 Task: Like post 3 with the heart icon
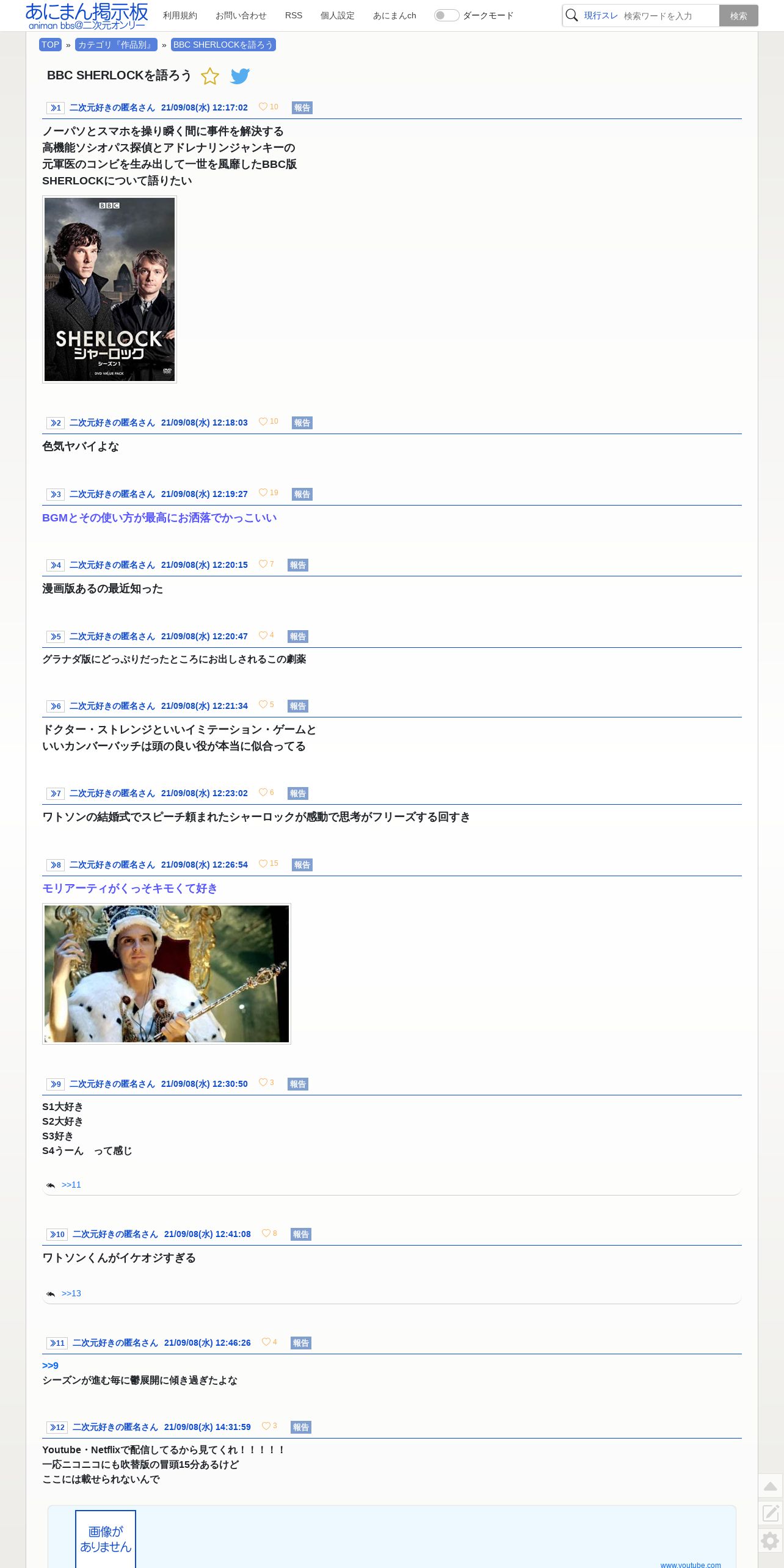click(263, 493)
